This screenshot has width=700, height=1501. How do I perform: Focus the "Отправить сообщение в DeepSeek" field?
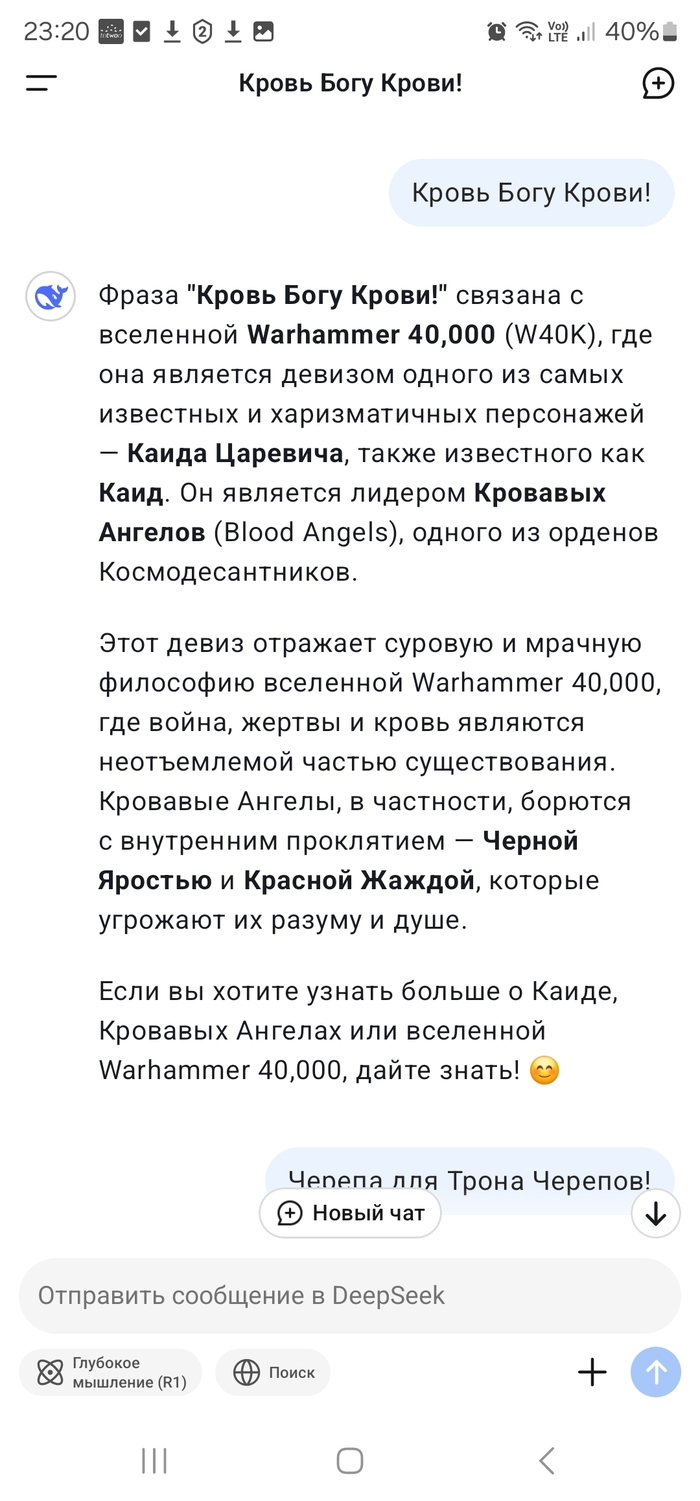(350, 1296)
